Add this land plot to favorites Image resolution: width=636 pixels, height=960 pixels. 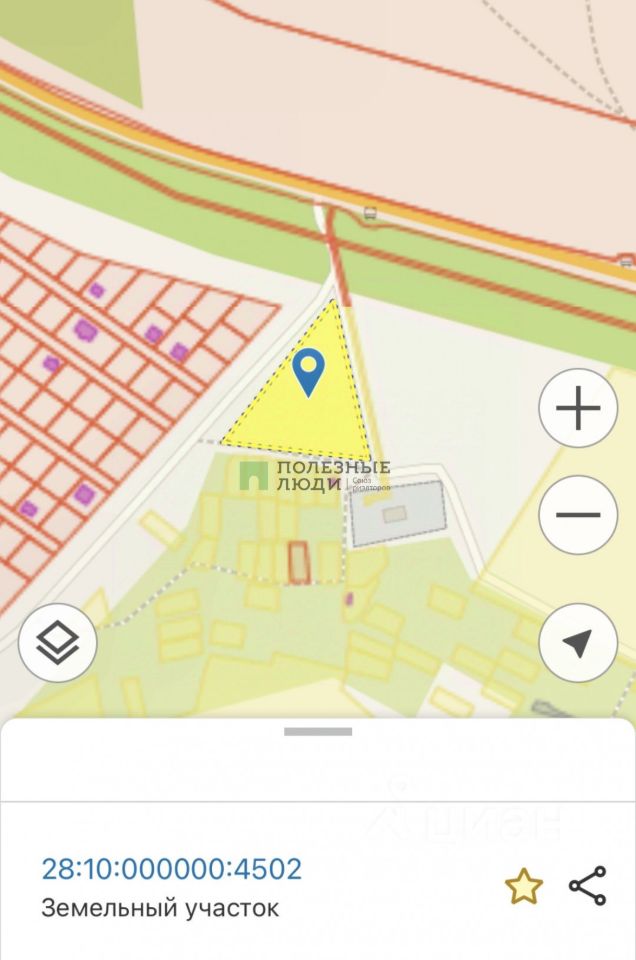click(x=523, y=887)
